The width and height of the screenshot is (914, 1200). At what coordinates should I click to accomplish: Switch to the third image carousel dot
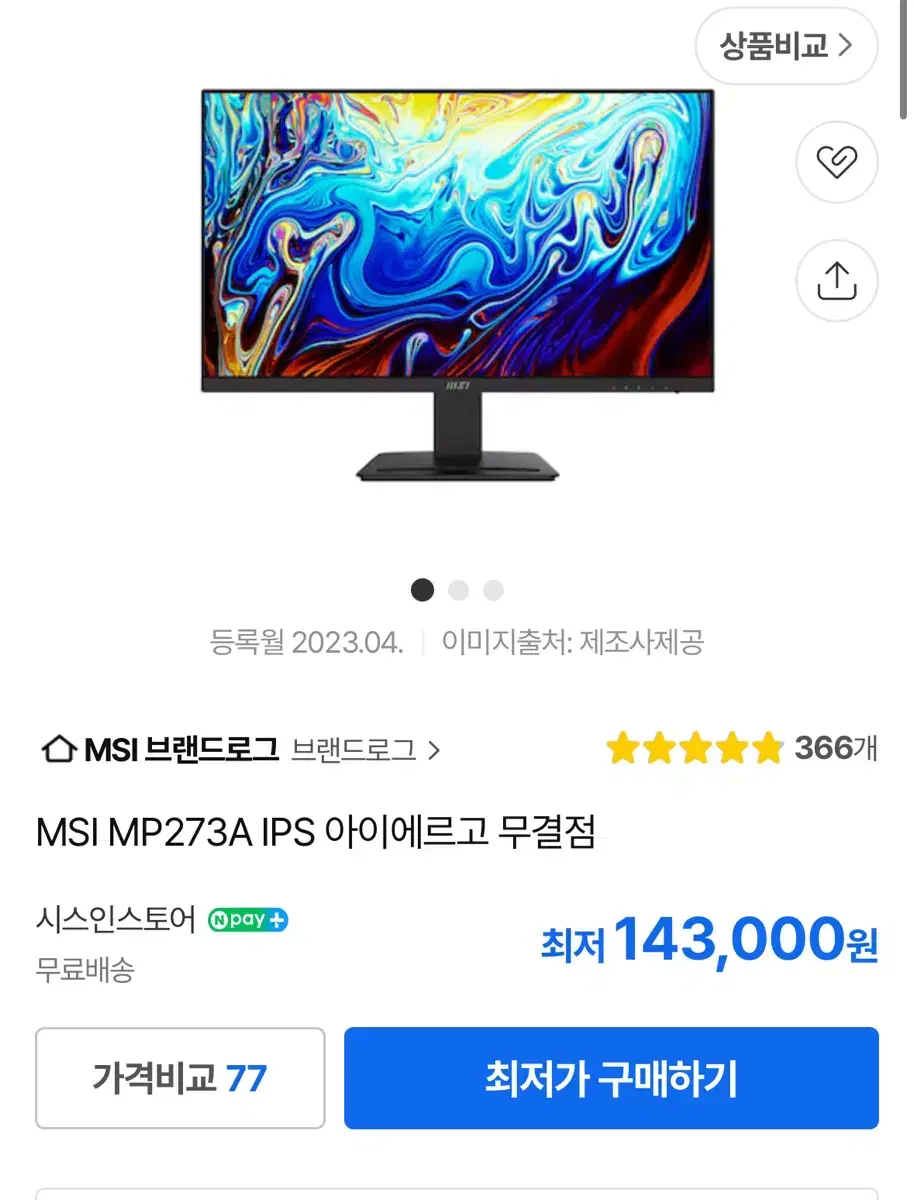493,590
